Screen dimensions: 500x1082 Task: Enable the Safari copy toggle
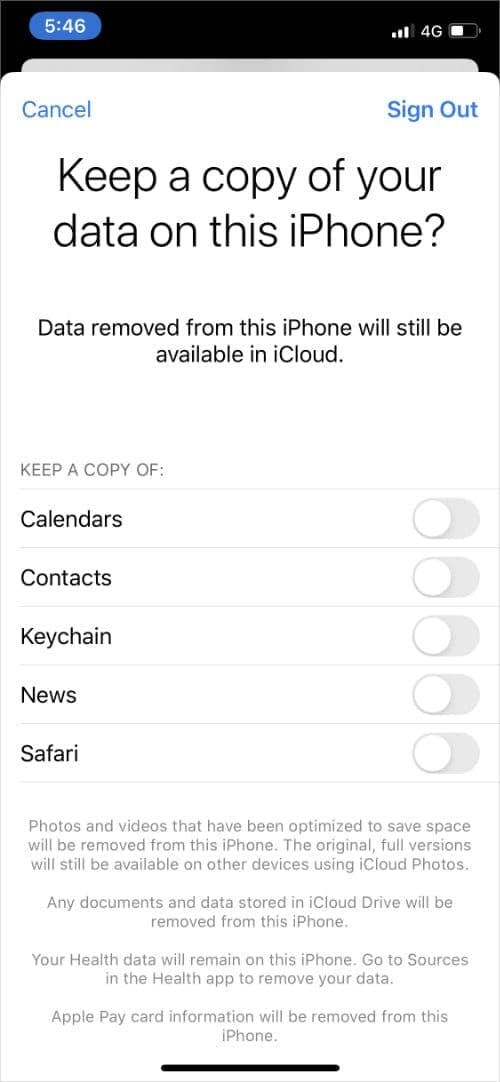[x=446, y=754]
